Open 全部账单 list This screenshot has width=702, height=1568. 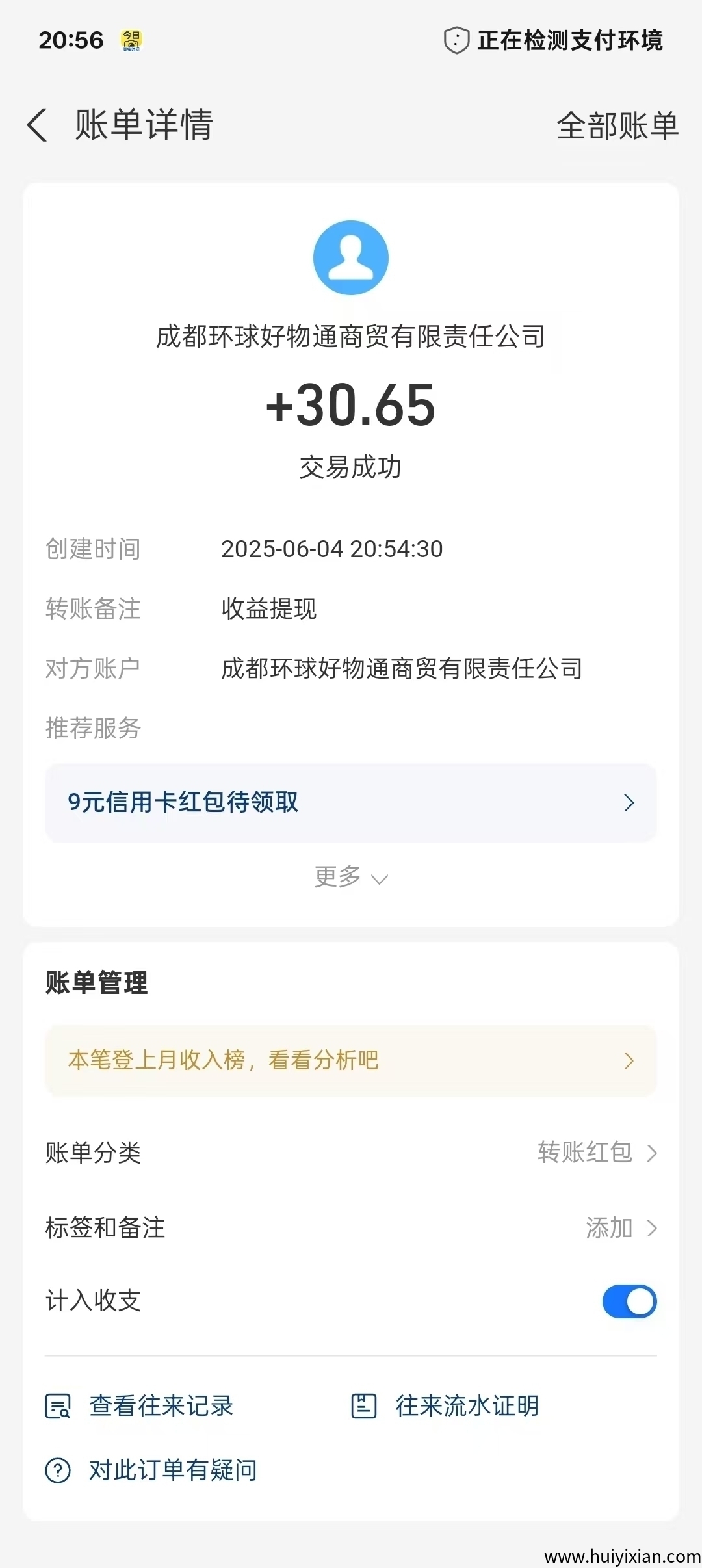coord(617,125)
